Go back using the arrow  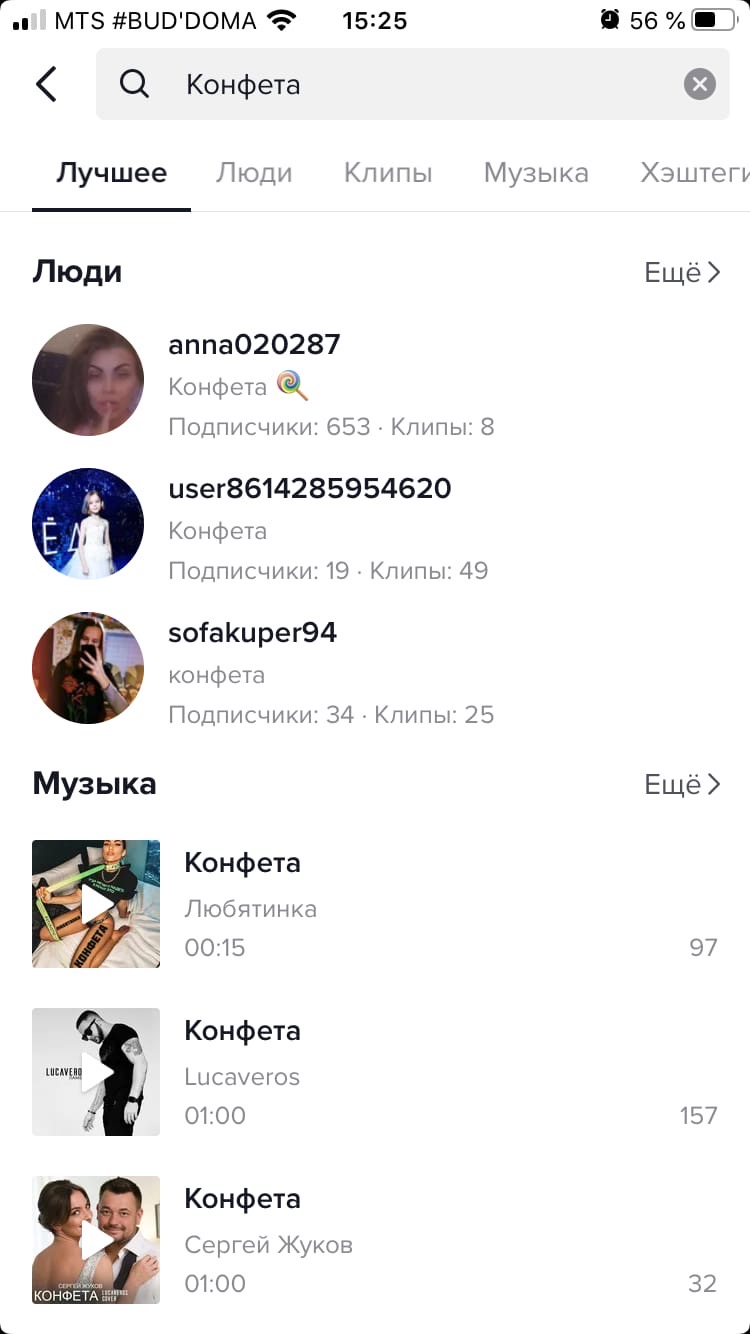(x=46, y=85)
